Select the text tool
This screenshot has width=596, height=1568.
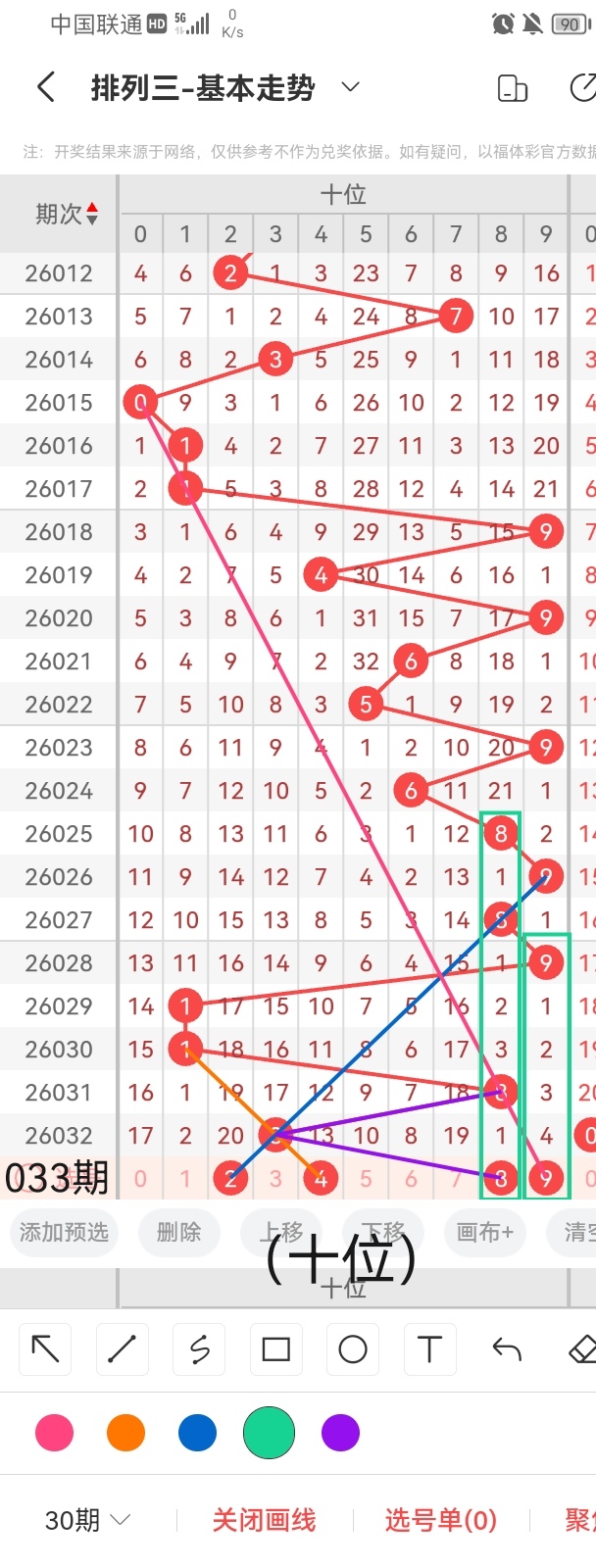click(429, 1349)
